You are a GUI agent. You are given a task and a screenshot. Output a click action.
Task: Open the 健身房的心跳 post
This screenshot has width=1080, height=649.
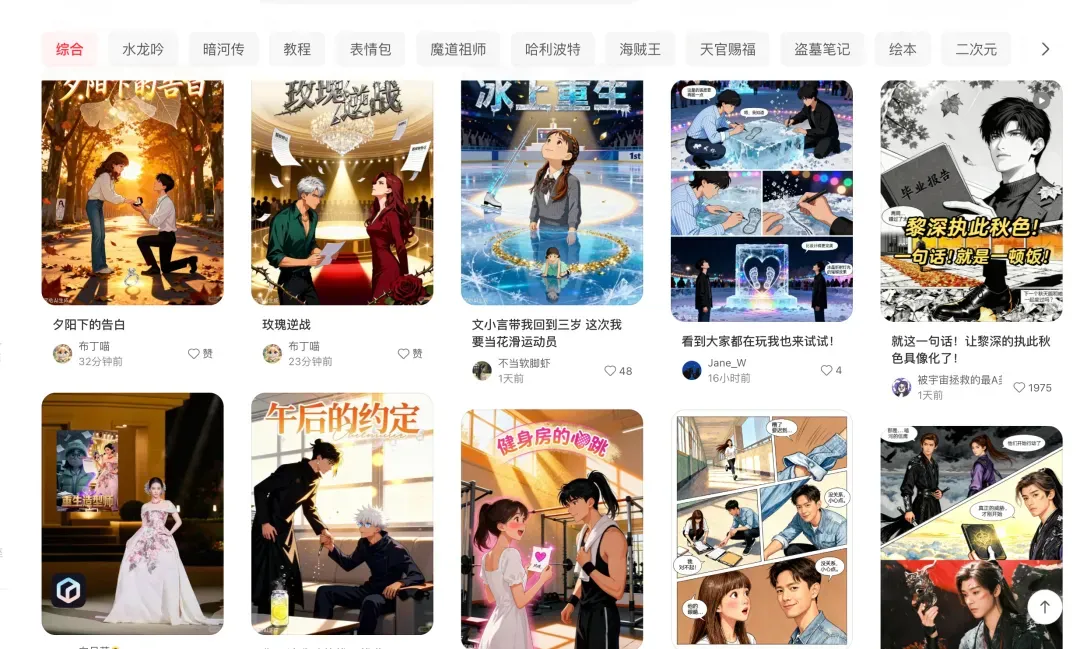tap(552, 528)
